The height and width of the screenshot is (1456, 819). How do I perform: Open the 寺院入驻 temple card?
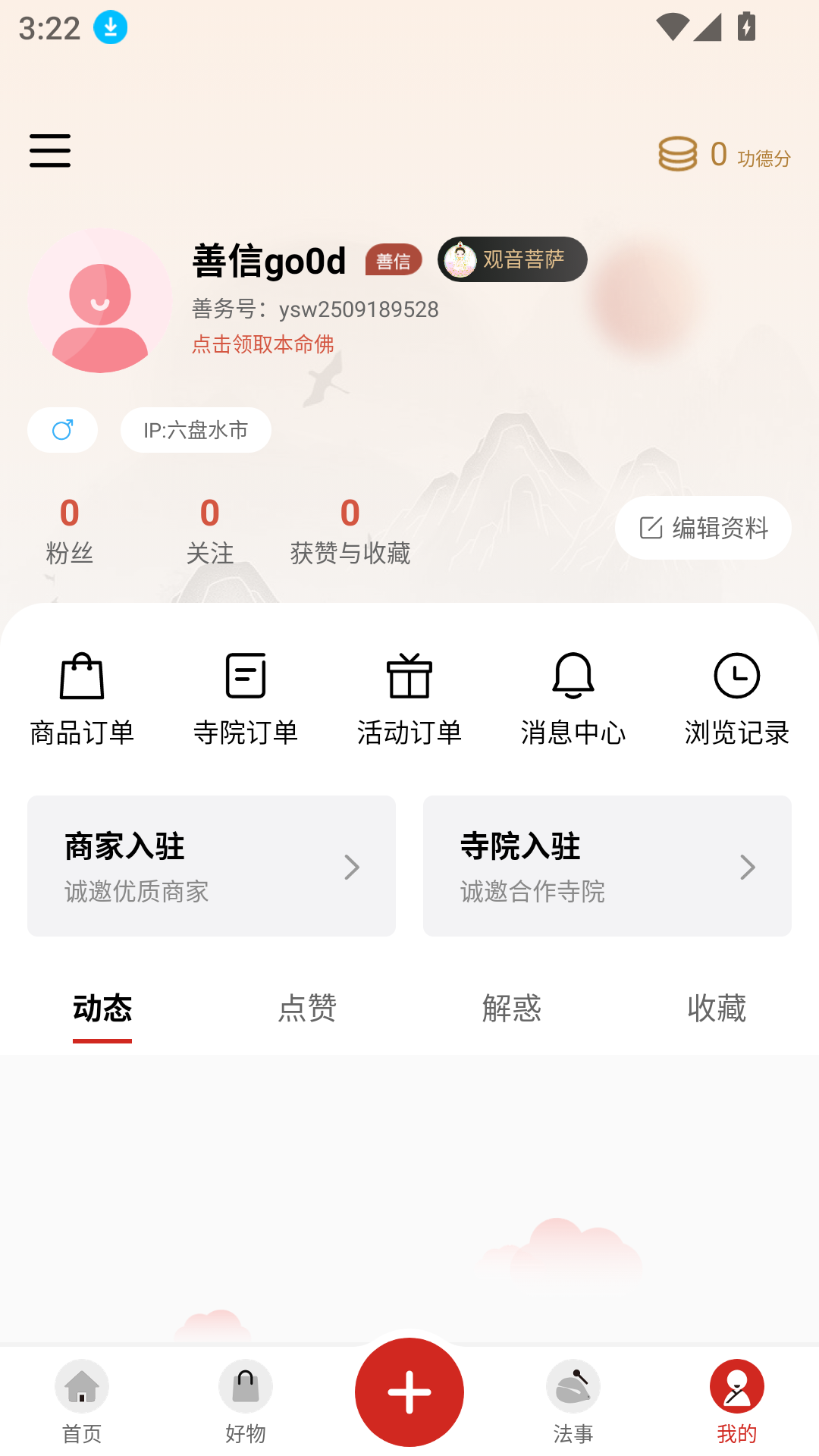pyautogui.click(x=607, y=866)
